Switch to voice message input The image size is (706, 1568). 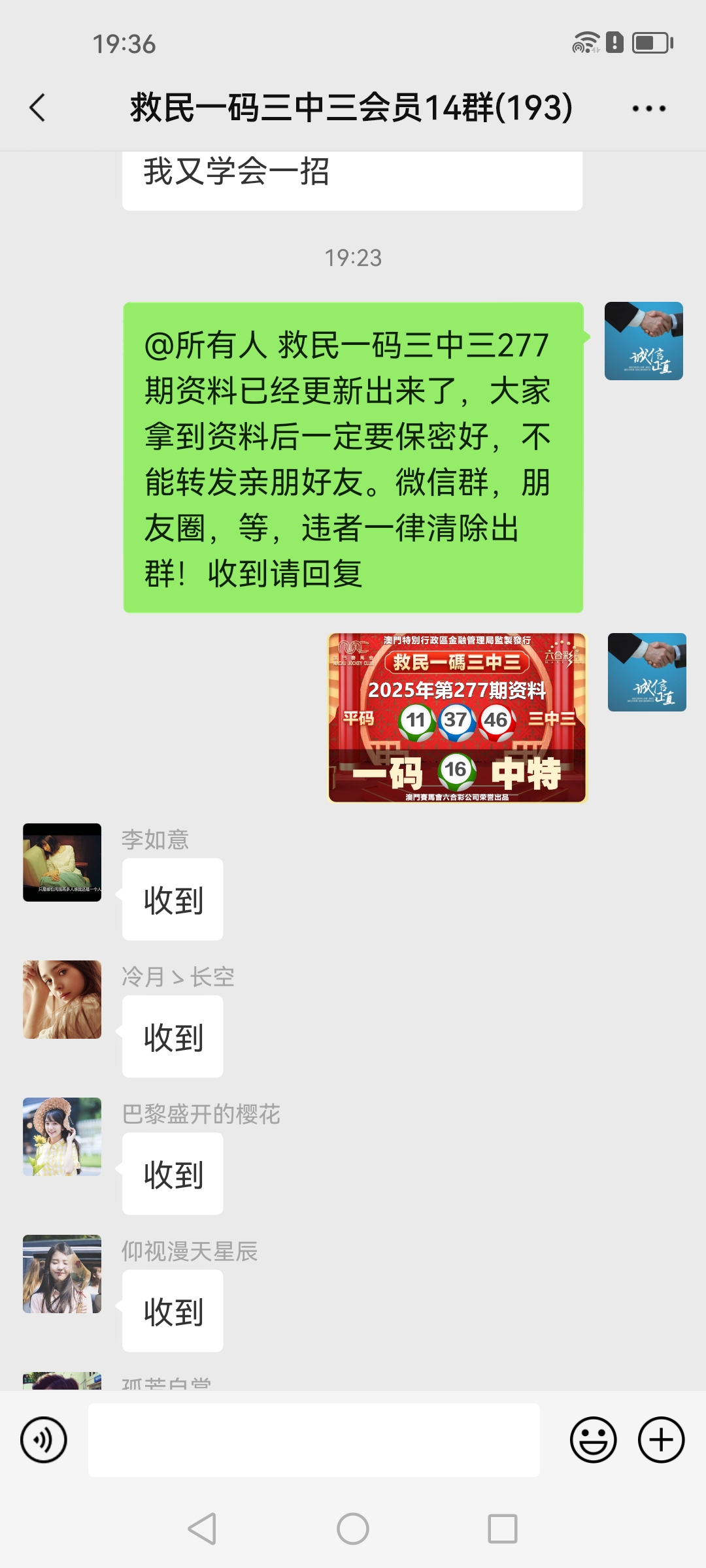44,1439
